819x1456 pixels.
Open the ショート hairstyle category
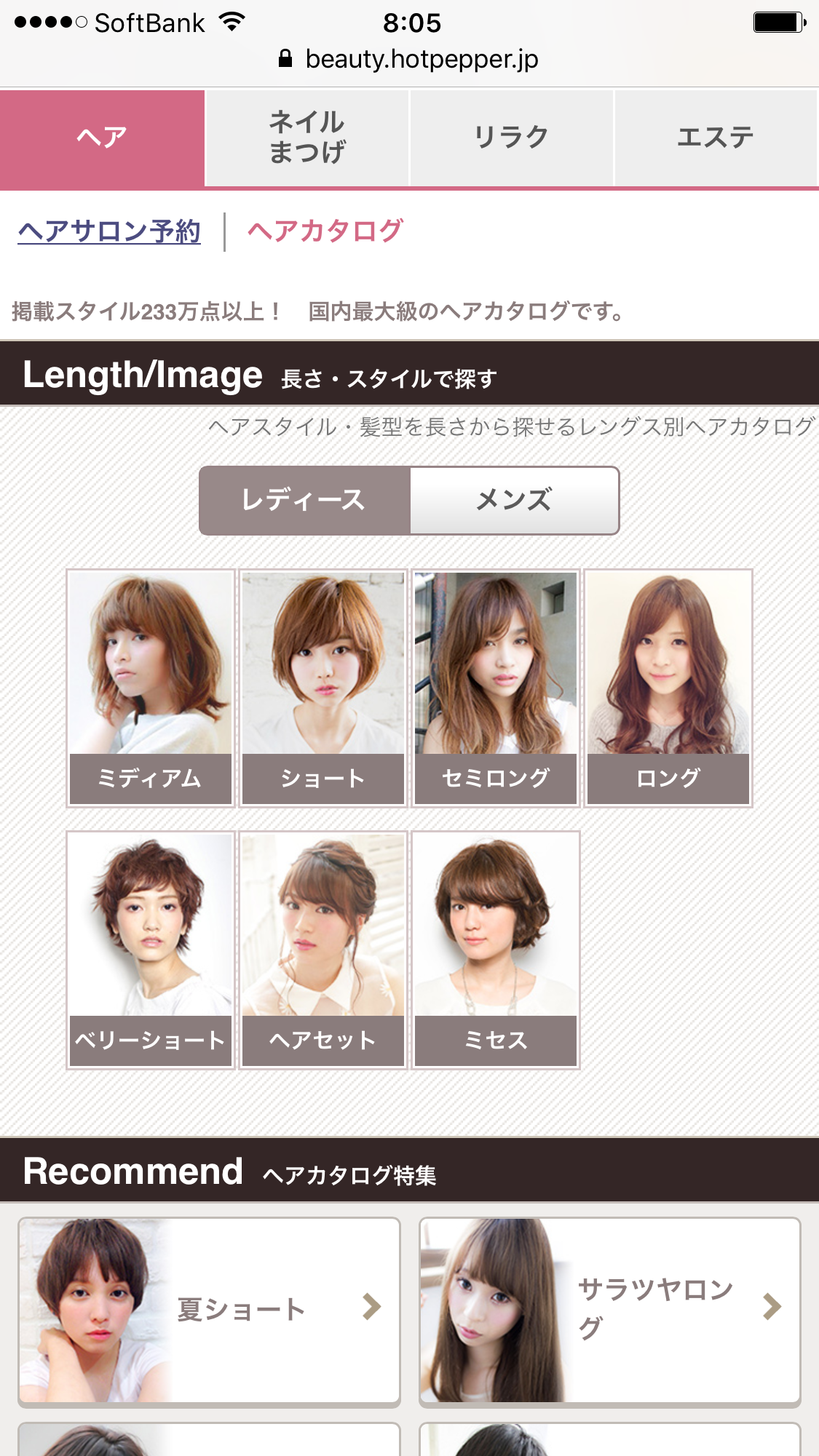[323, 688]
